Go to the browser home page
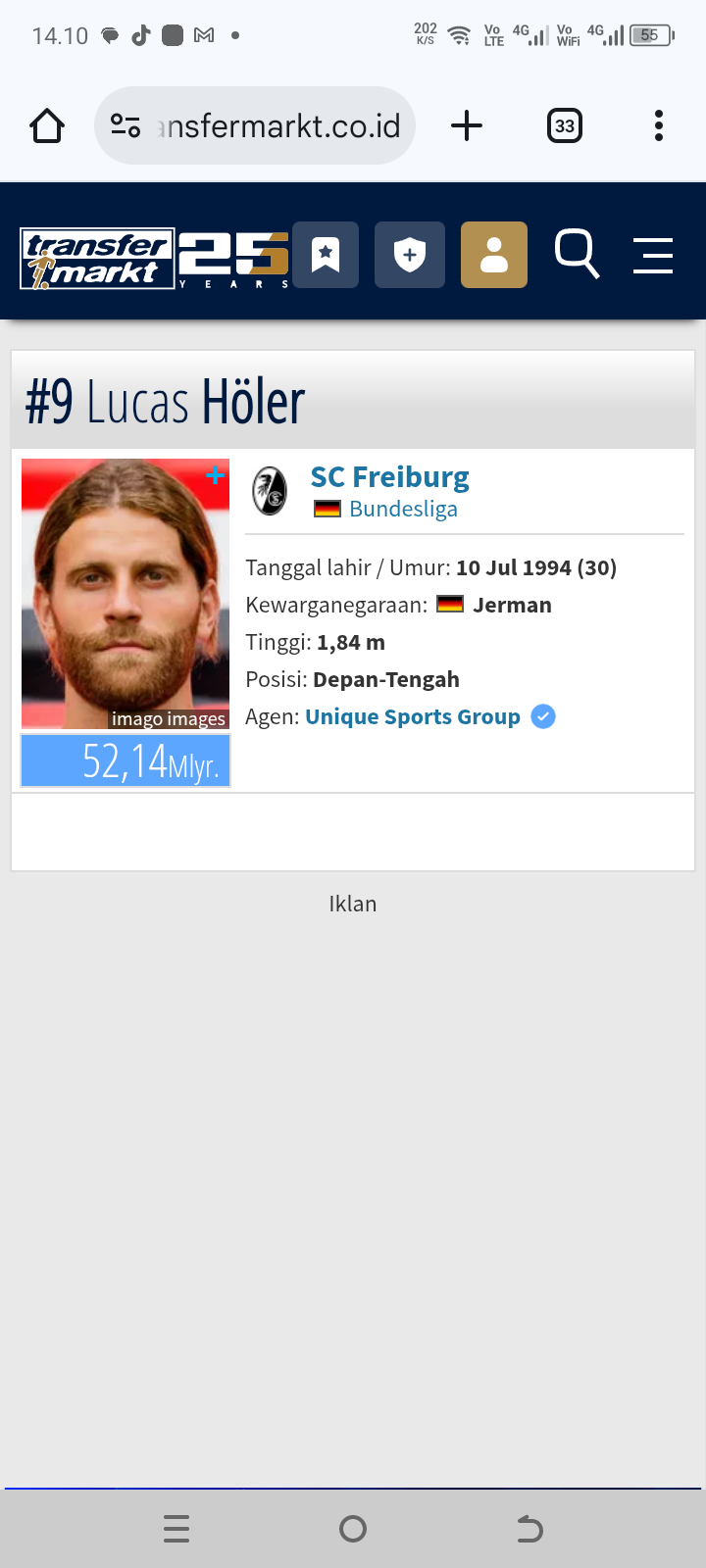 tap(47, 126)
